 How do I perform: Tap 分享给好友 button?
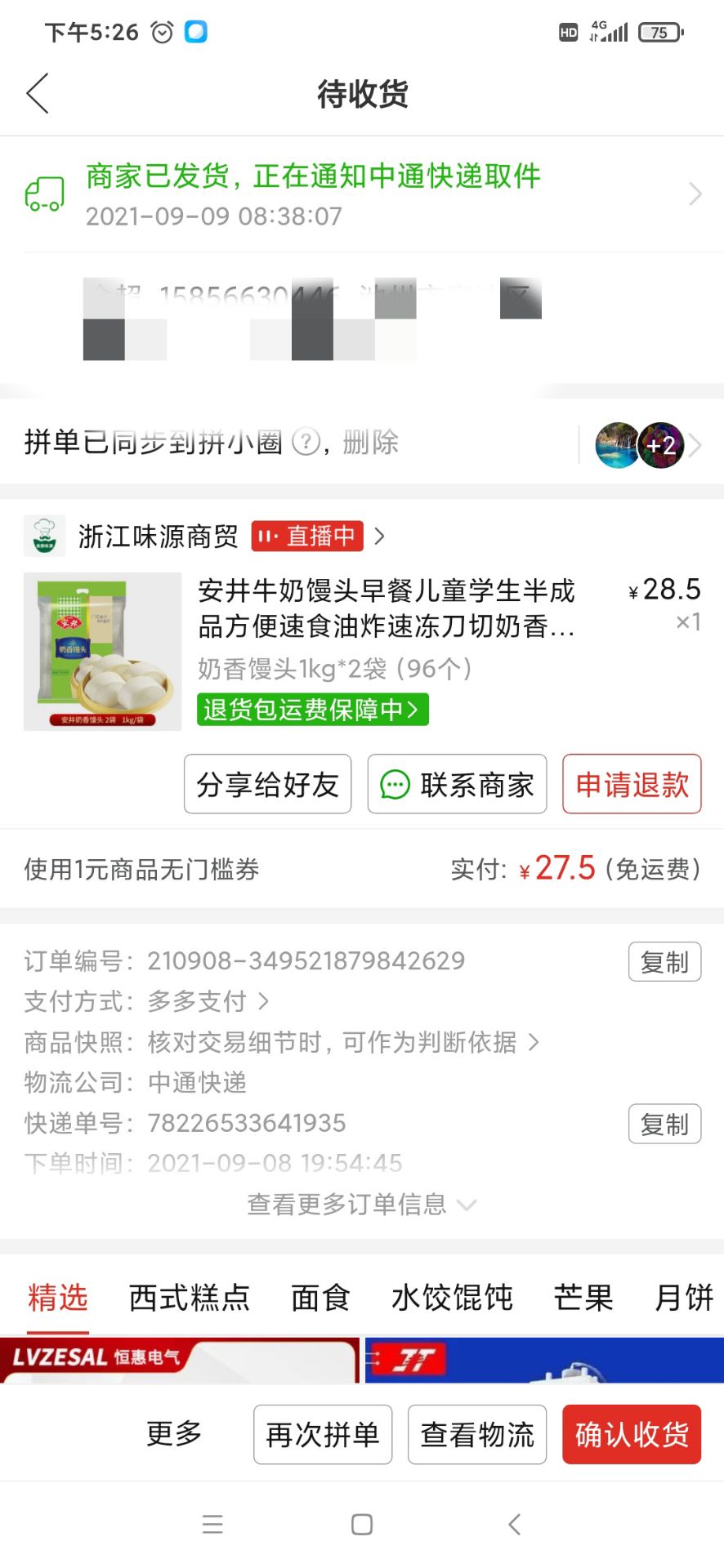coord(267,784)
